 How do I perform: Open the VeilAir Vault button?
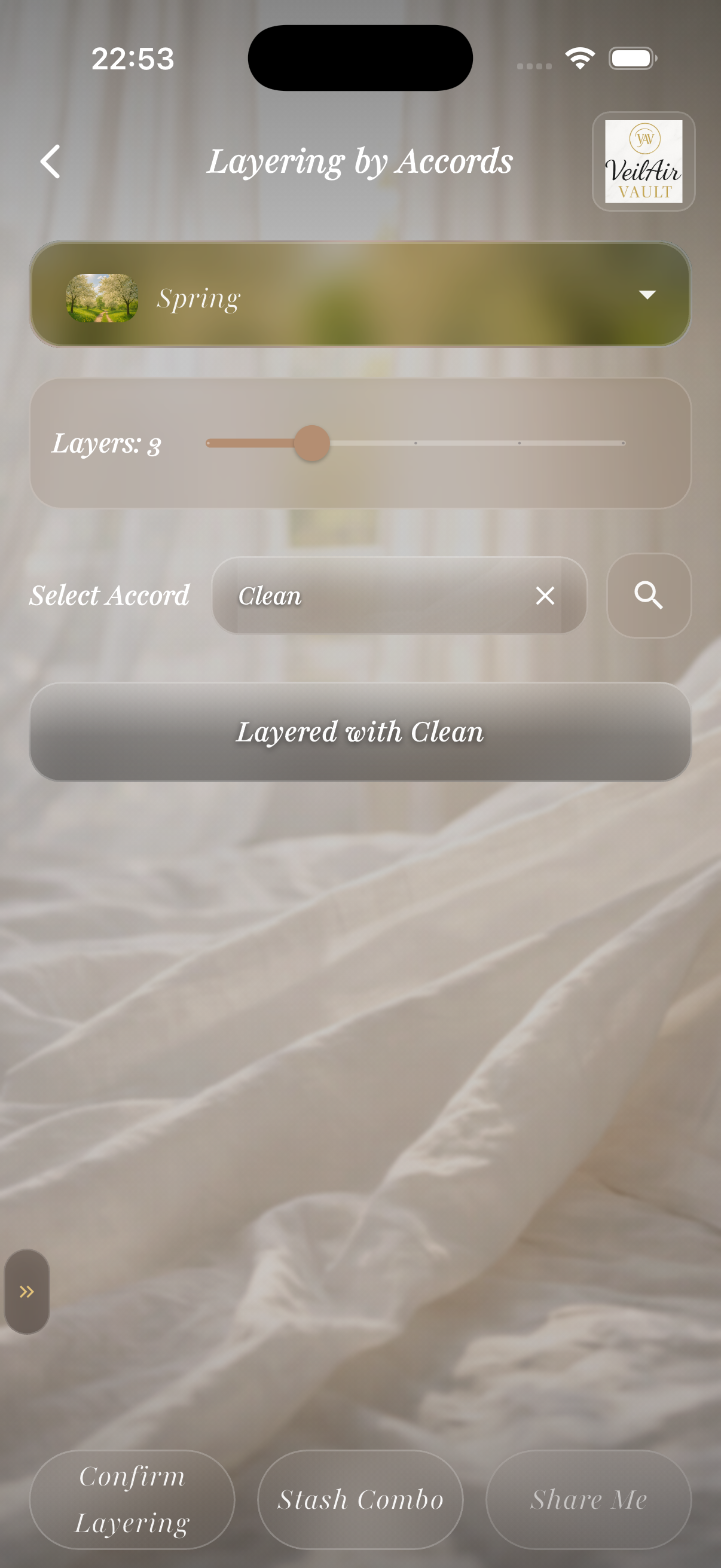(643, 161)
